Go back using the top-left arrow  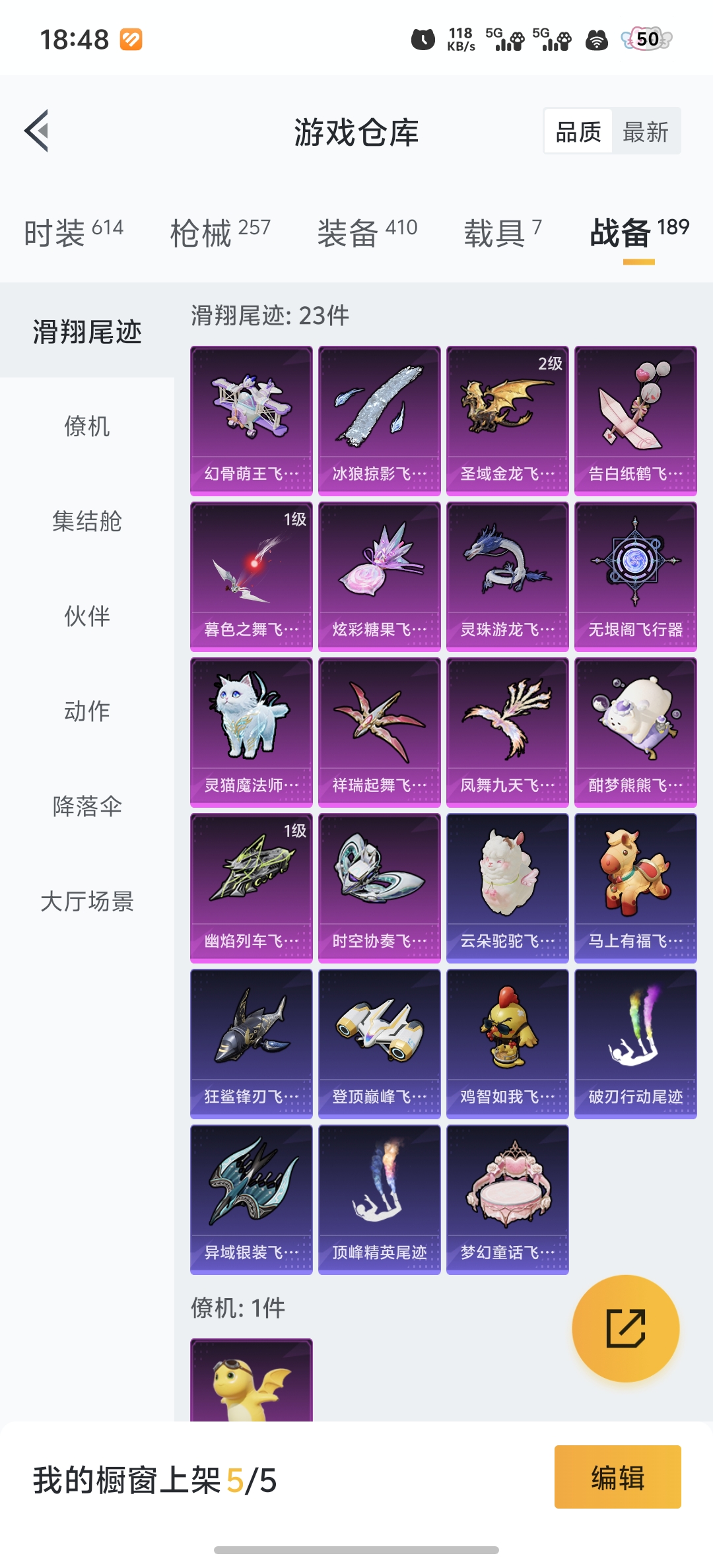[38, 131]
